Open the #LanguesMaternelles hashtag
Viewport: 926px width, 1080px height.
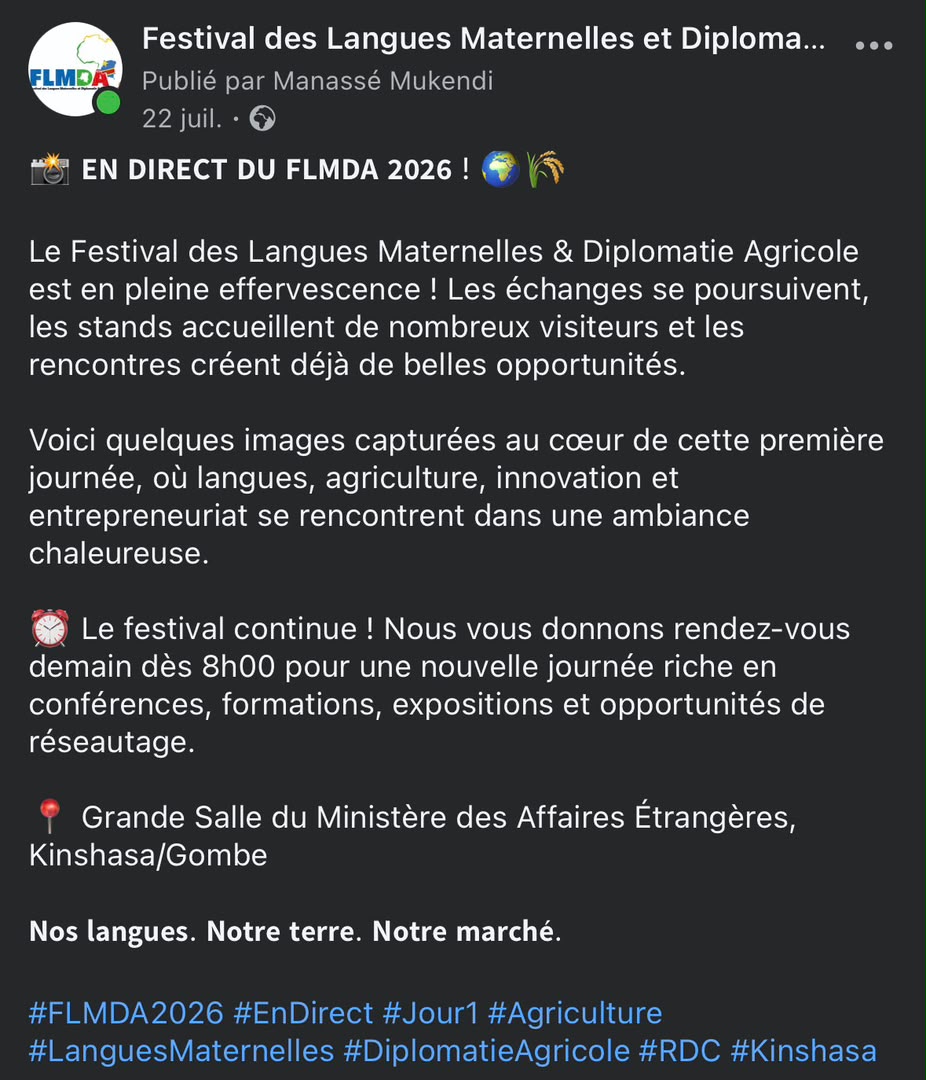pyautogui.click(x=181, y=1051)
